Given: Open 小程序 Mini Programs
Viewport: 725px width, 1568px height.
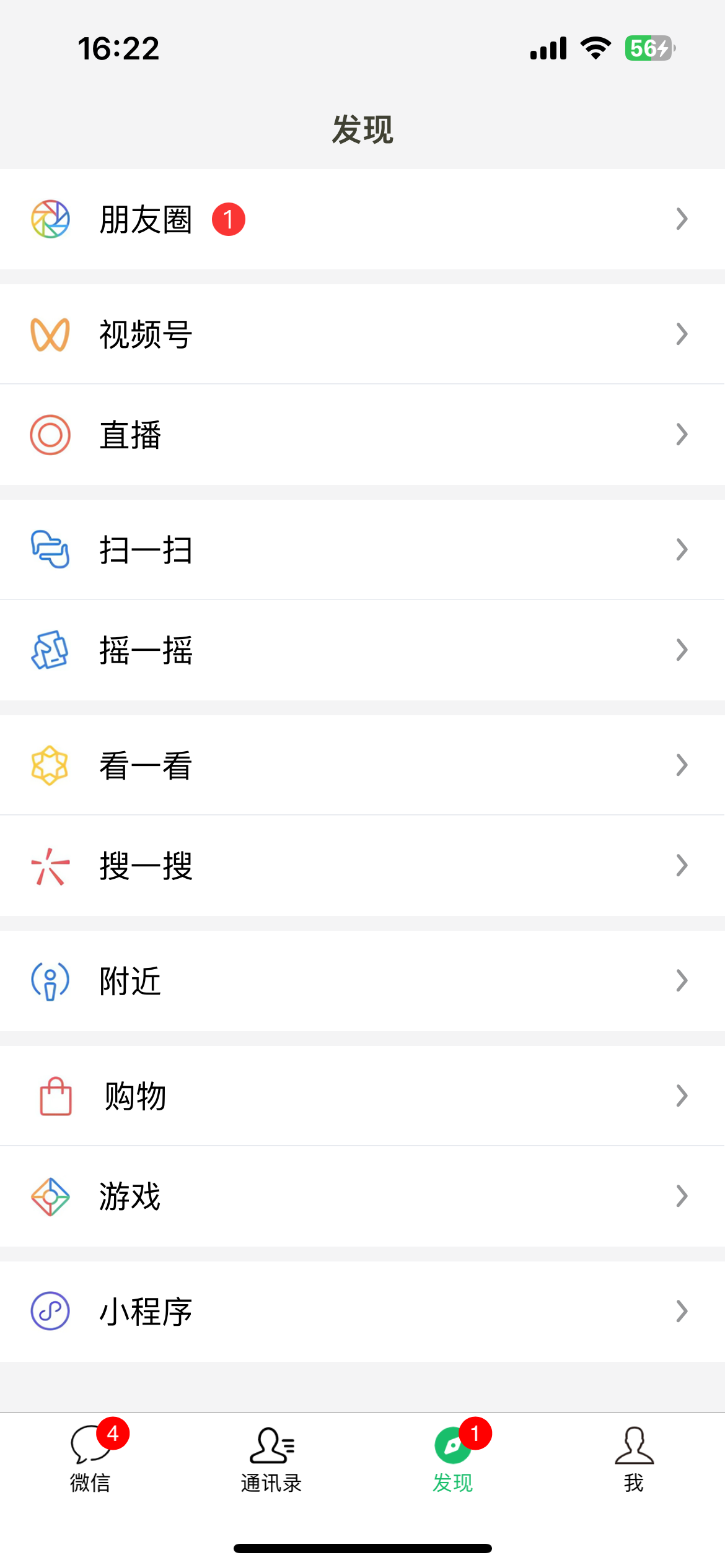Looking at the screenshot, I should click(x=146, y=1312).
